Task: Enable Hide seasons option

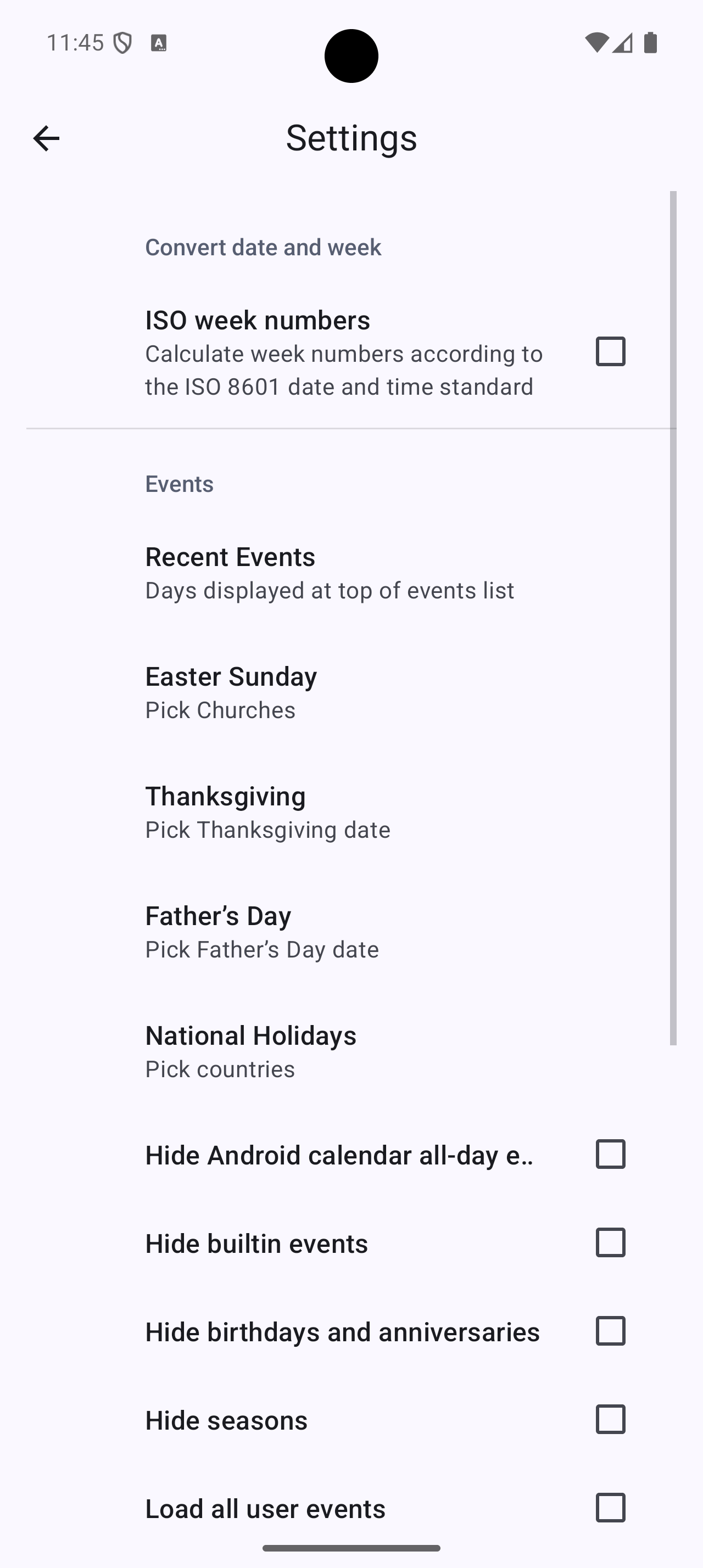Action: pyautogui.click(x=610, y=1419)
